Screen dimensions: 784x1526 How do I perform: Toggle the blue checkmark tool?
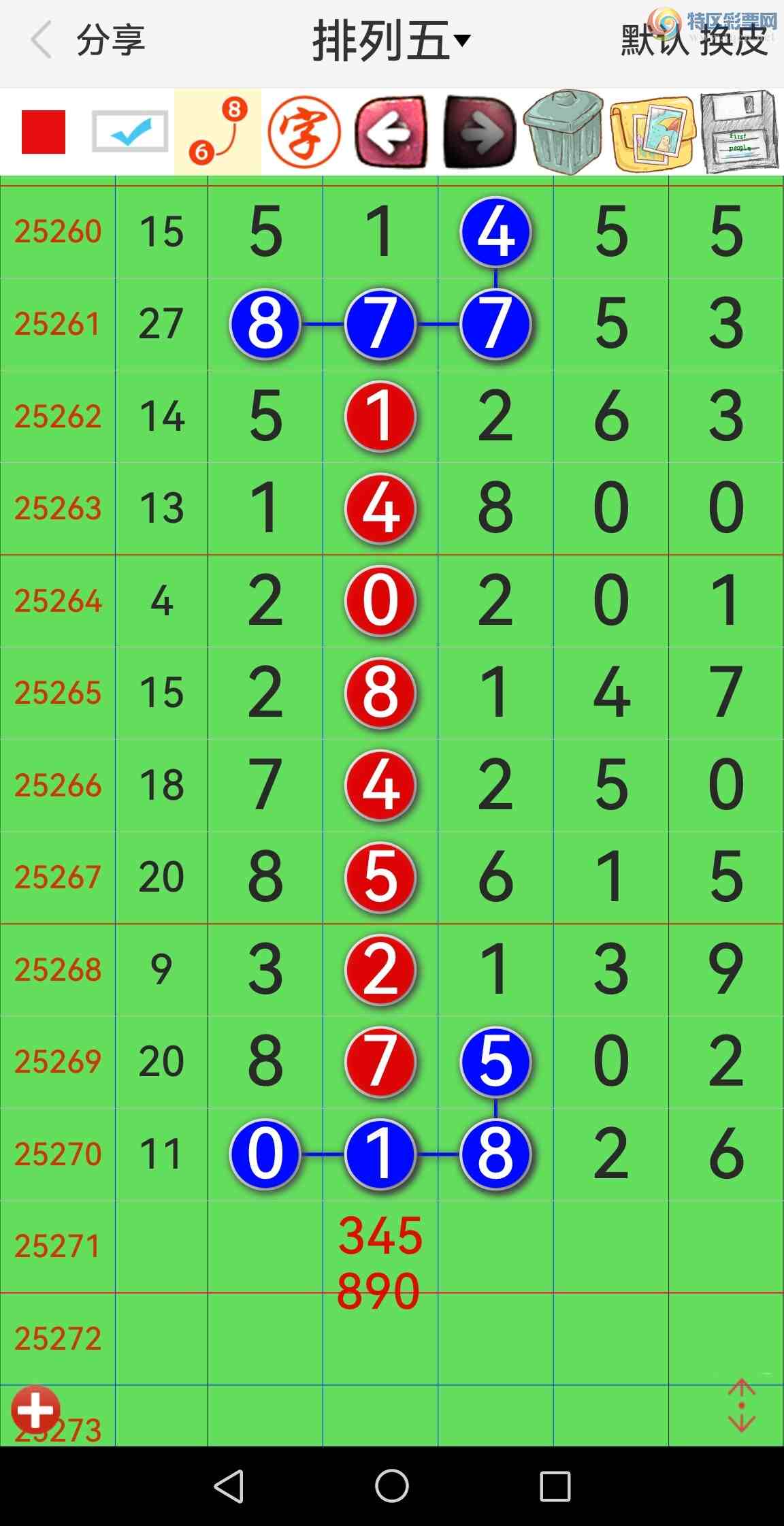(130, 132)
